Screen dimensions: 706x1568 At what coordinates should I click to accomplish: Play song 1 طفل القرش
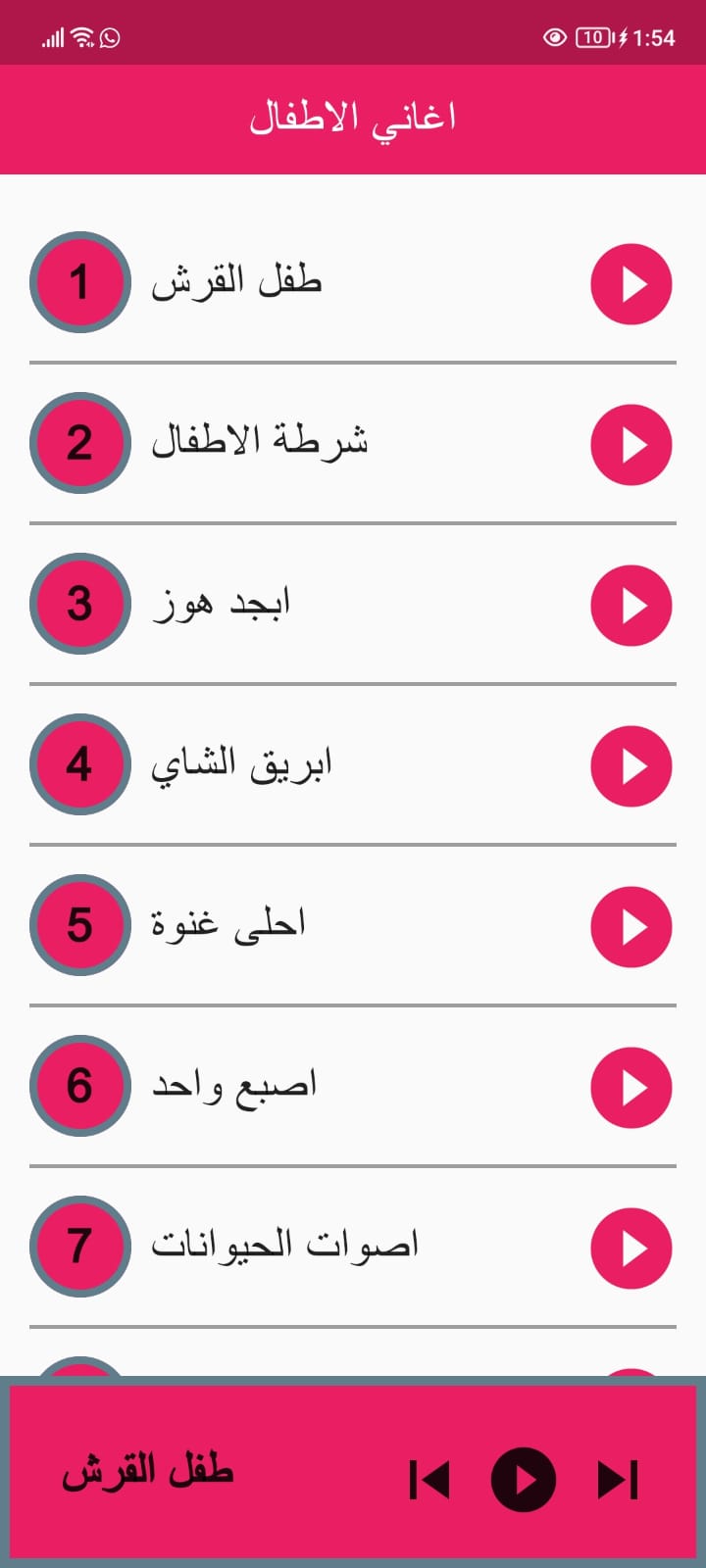631,283
